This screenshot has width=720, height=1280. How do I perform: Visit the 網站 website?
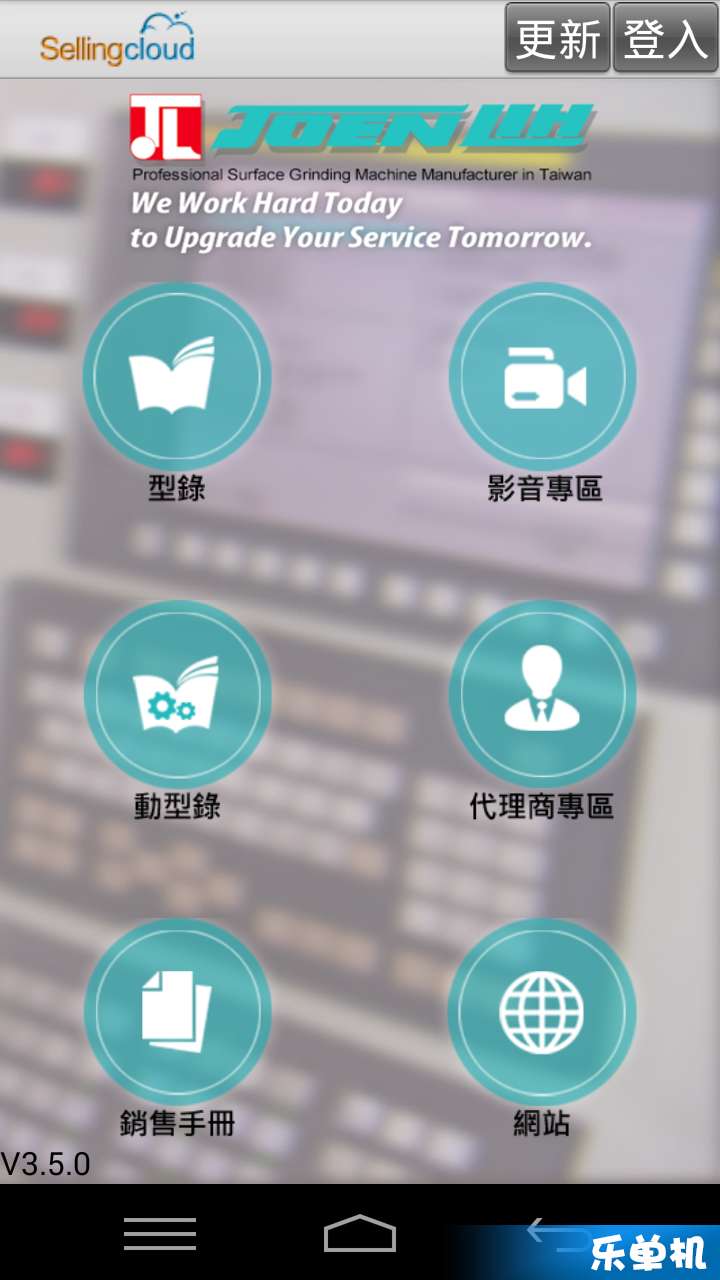542,1012
